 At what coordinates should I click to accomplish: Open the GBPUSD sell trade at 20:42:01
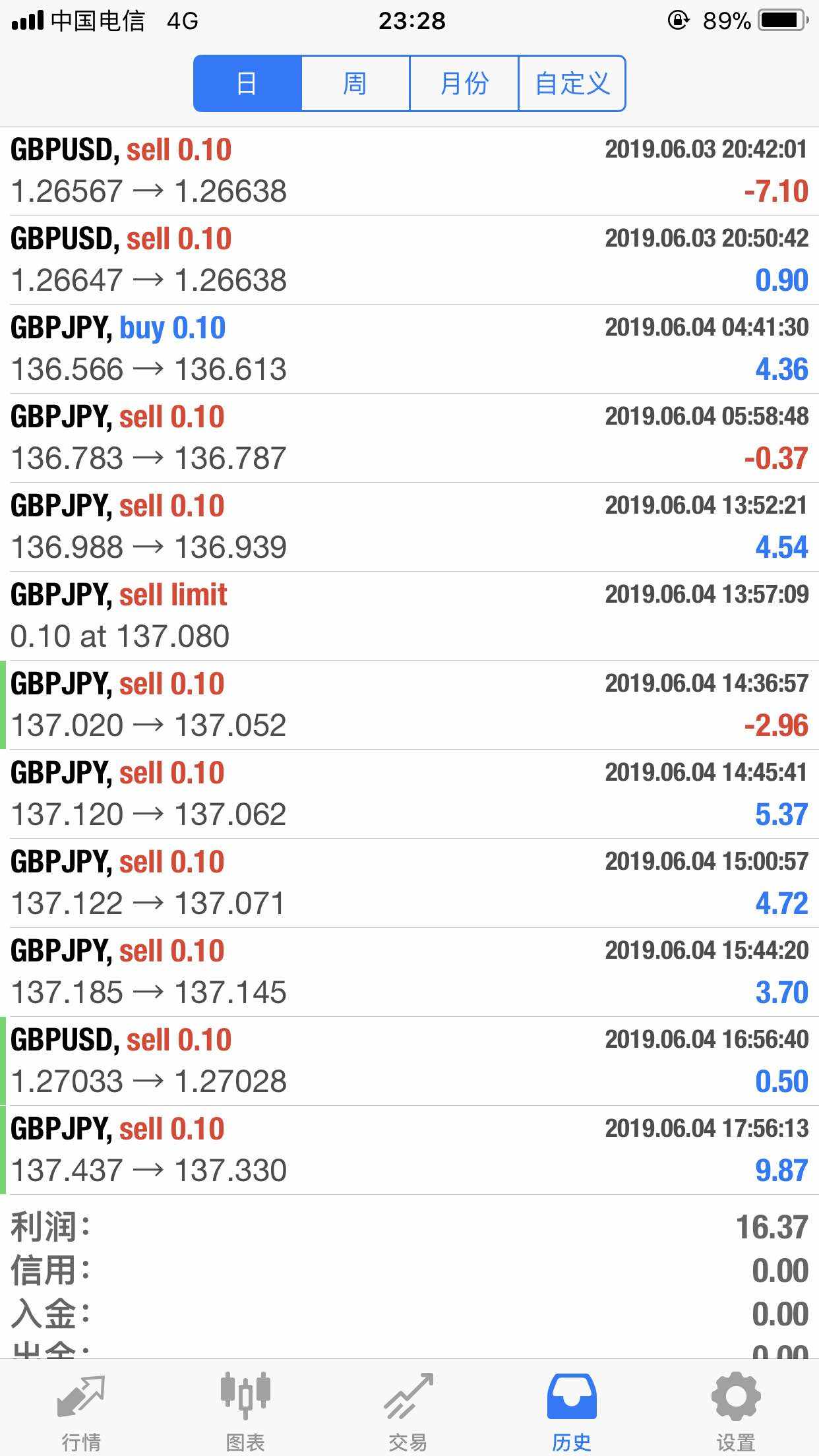point(409,171)
